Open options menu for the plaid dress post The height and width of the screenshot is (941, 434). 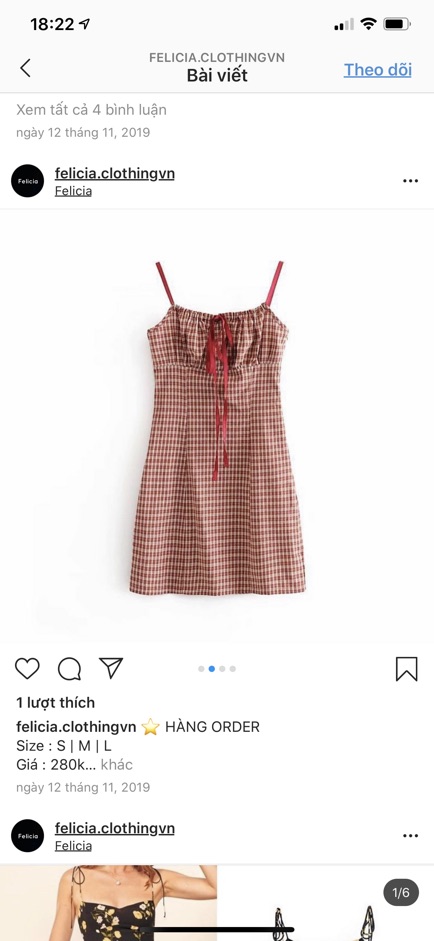point(411,181)
